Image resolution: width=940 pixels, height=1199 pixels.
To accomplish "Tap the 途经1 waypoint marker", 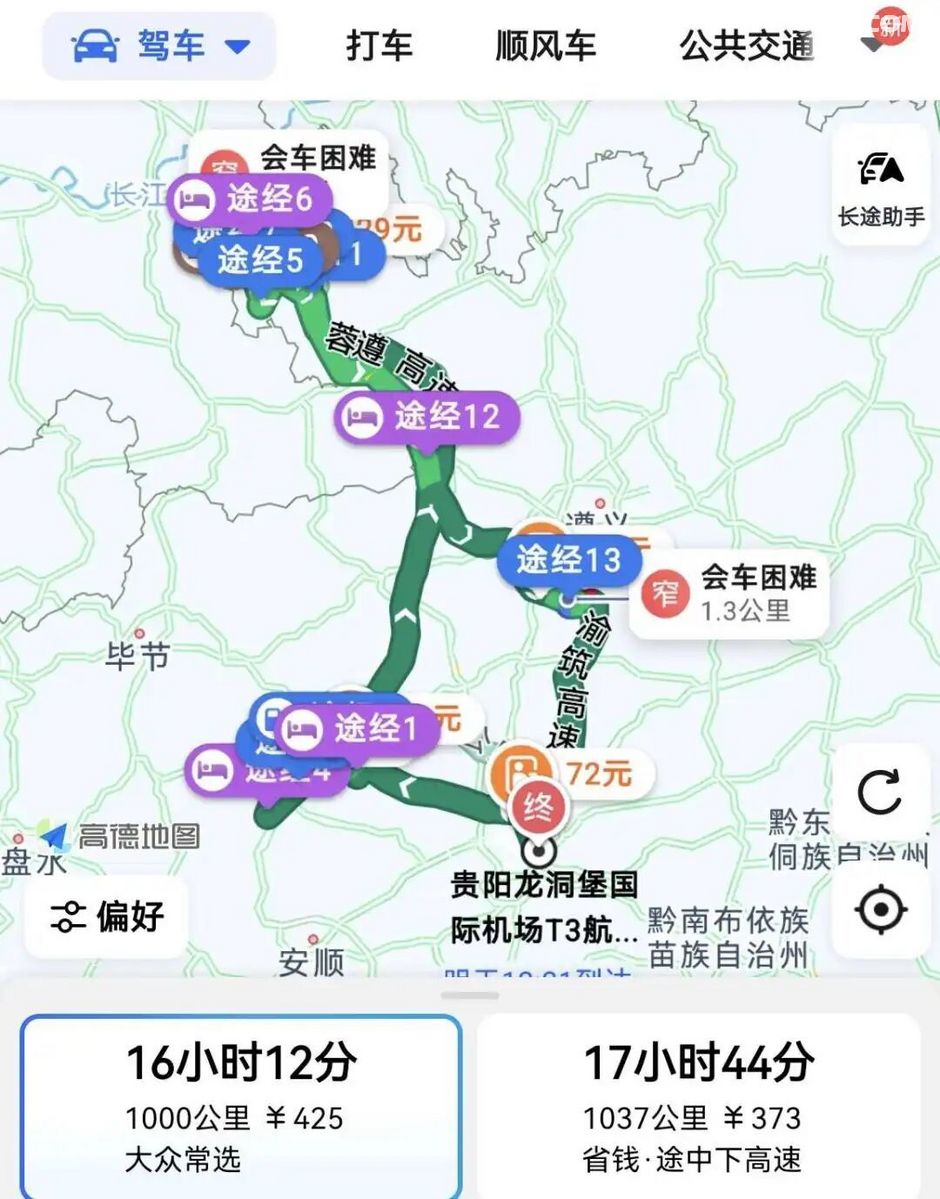I will [357, 729].
